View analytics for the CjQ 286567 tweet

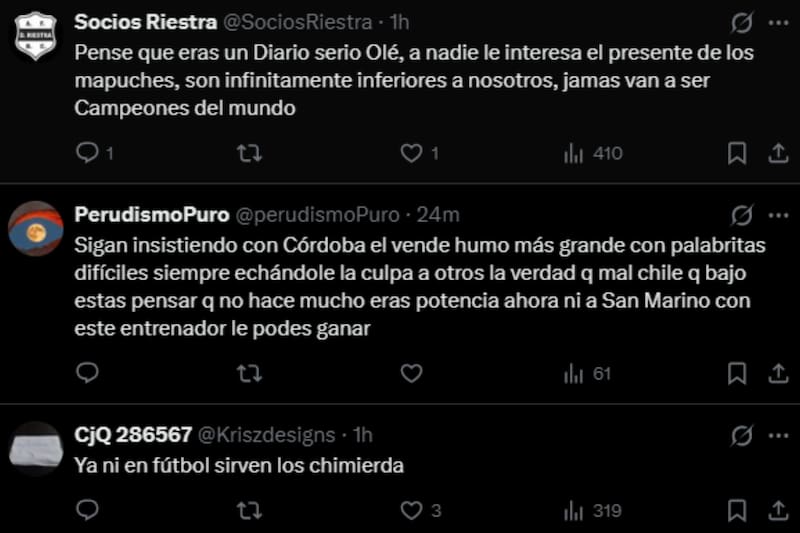574,510
